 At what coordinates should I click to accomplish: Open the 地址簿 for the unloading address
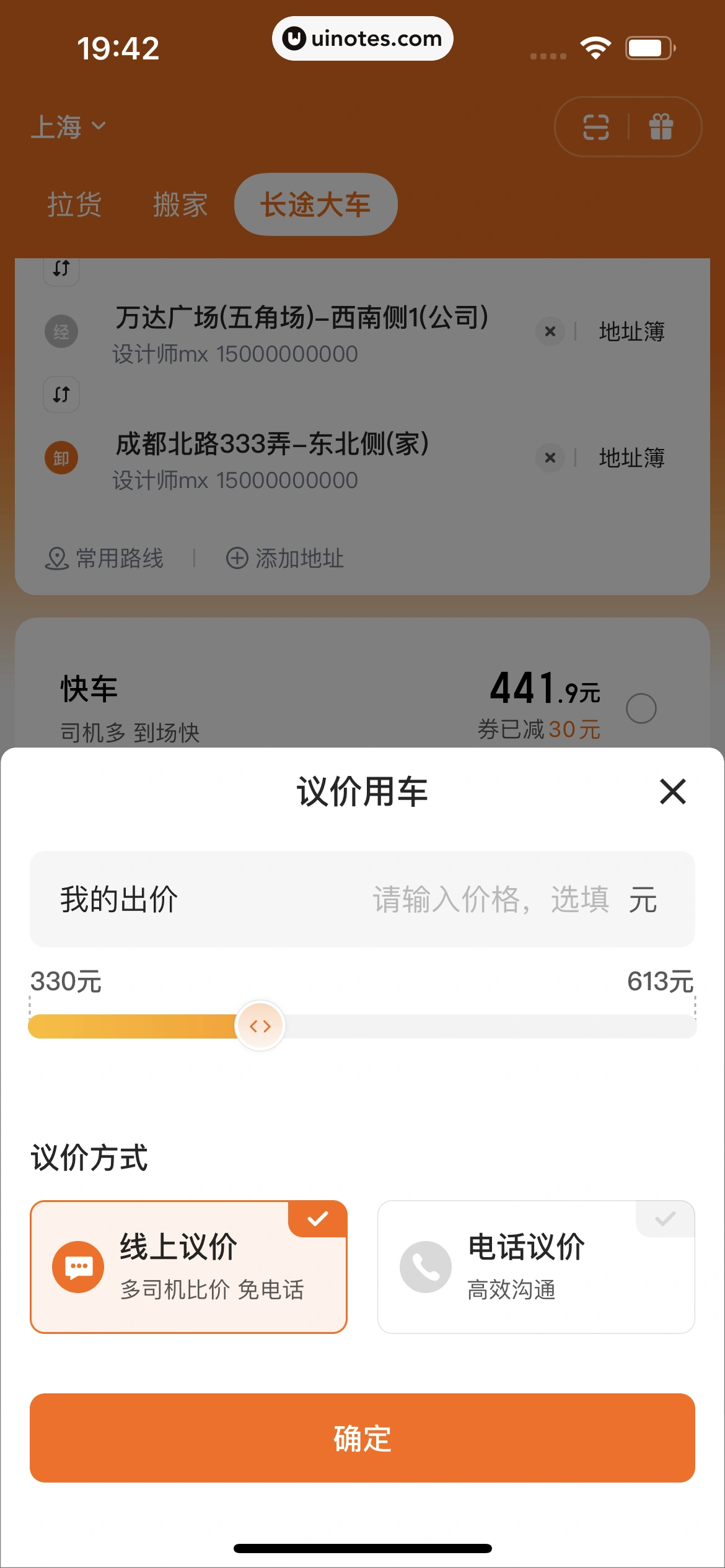click(x=631, y=458)
